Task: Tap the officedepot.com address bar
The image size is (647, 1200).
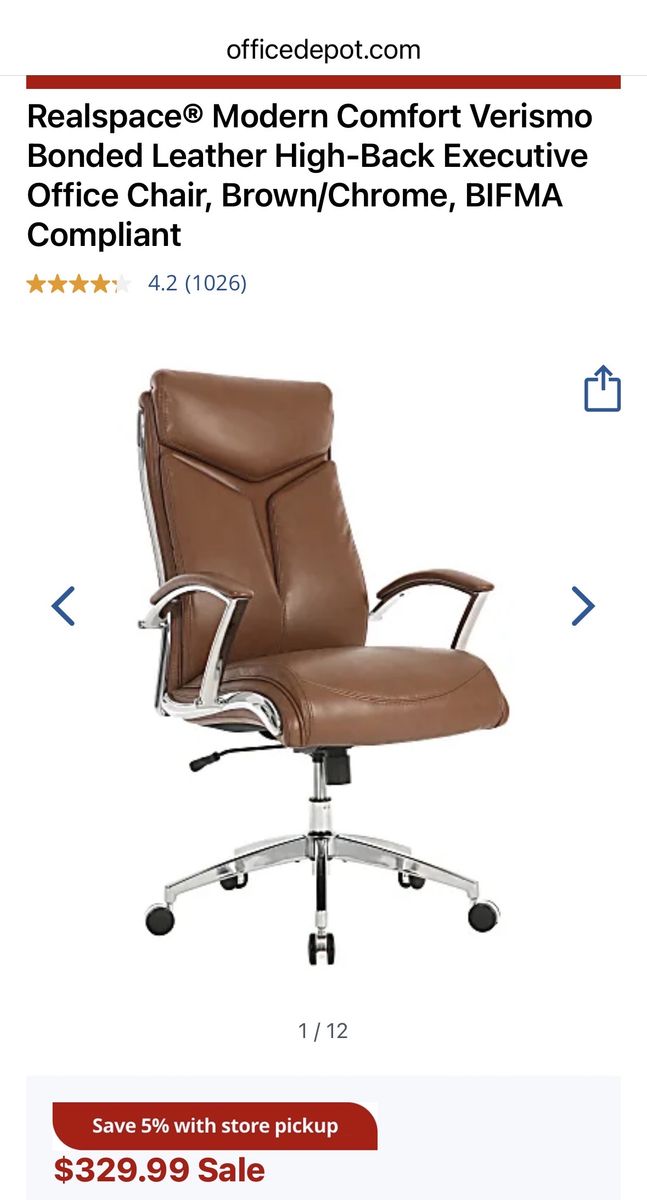Action: tap(323, 49)
